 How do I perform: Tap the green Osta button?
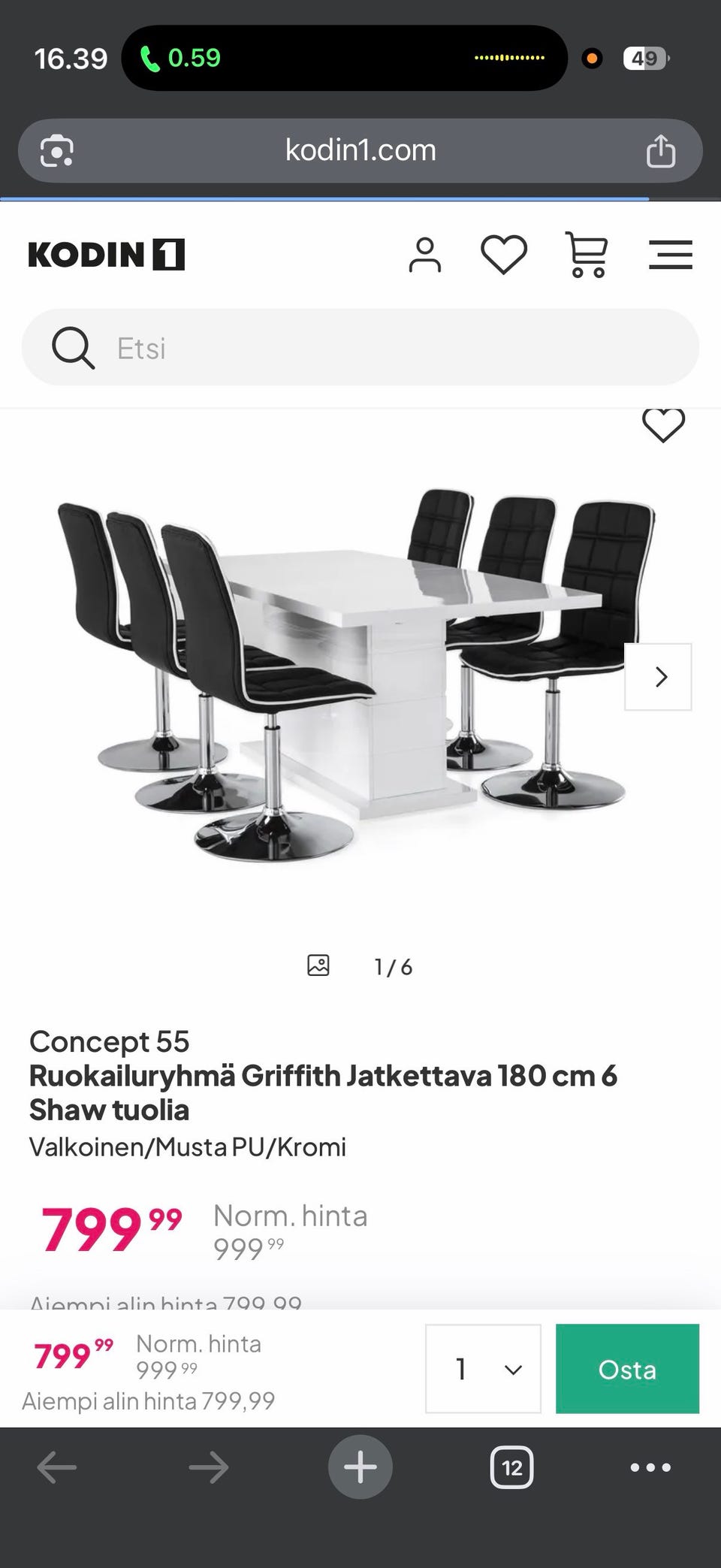627,1369
